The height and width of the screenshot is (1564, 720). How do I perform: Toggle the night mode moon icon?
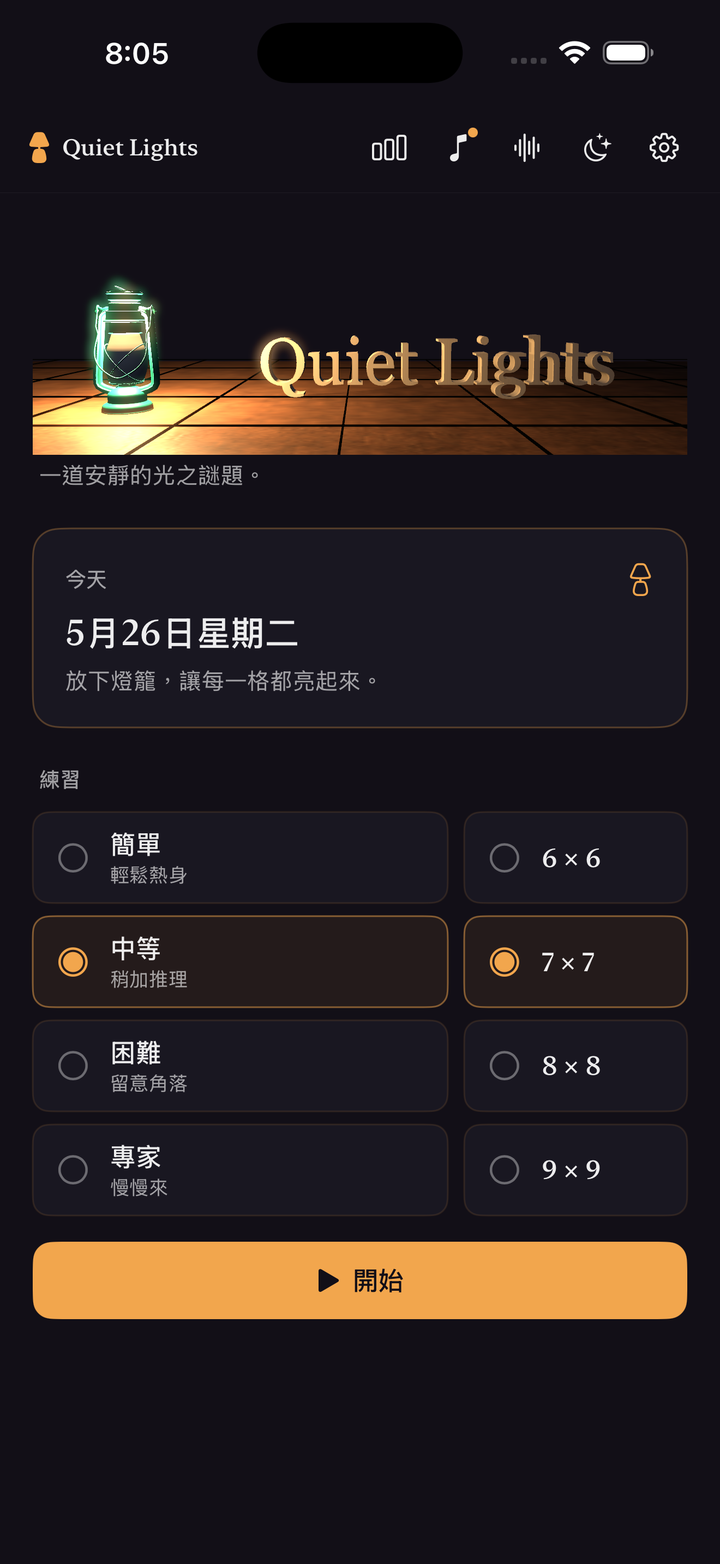point(597,148)
